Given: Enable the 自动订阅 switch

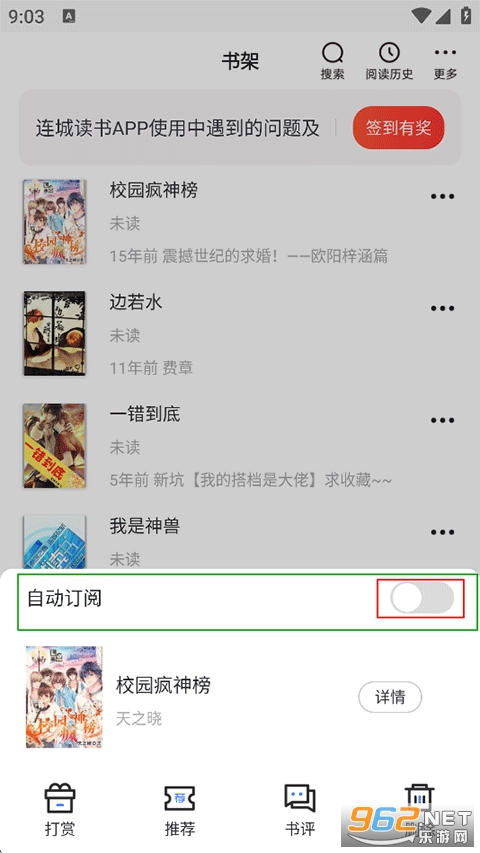Looking at the screenshot, I should [x=422, y=598].
